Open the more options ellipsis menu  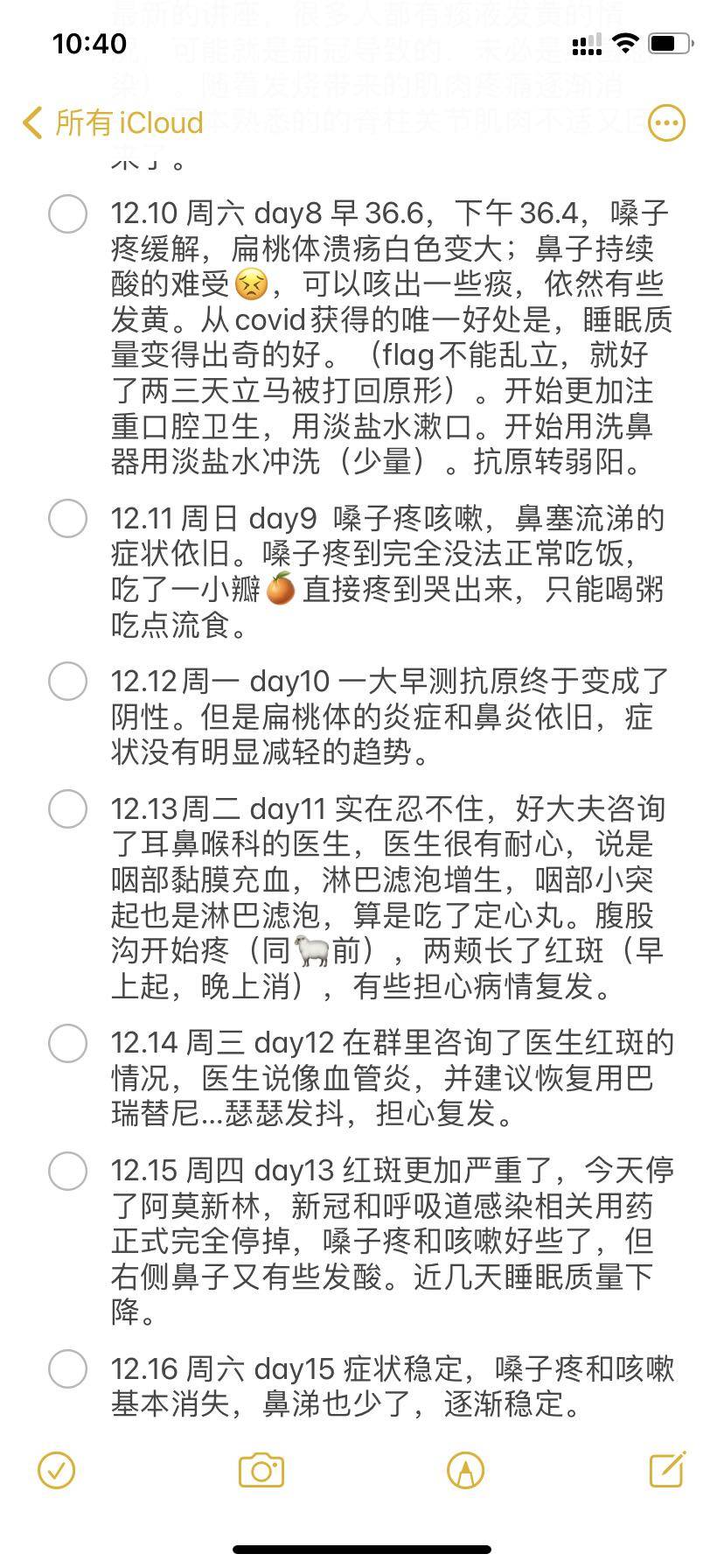click(666, 123)
